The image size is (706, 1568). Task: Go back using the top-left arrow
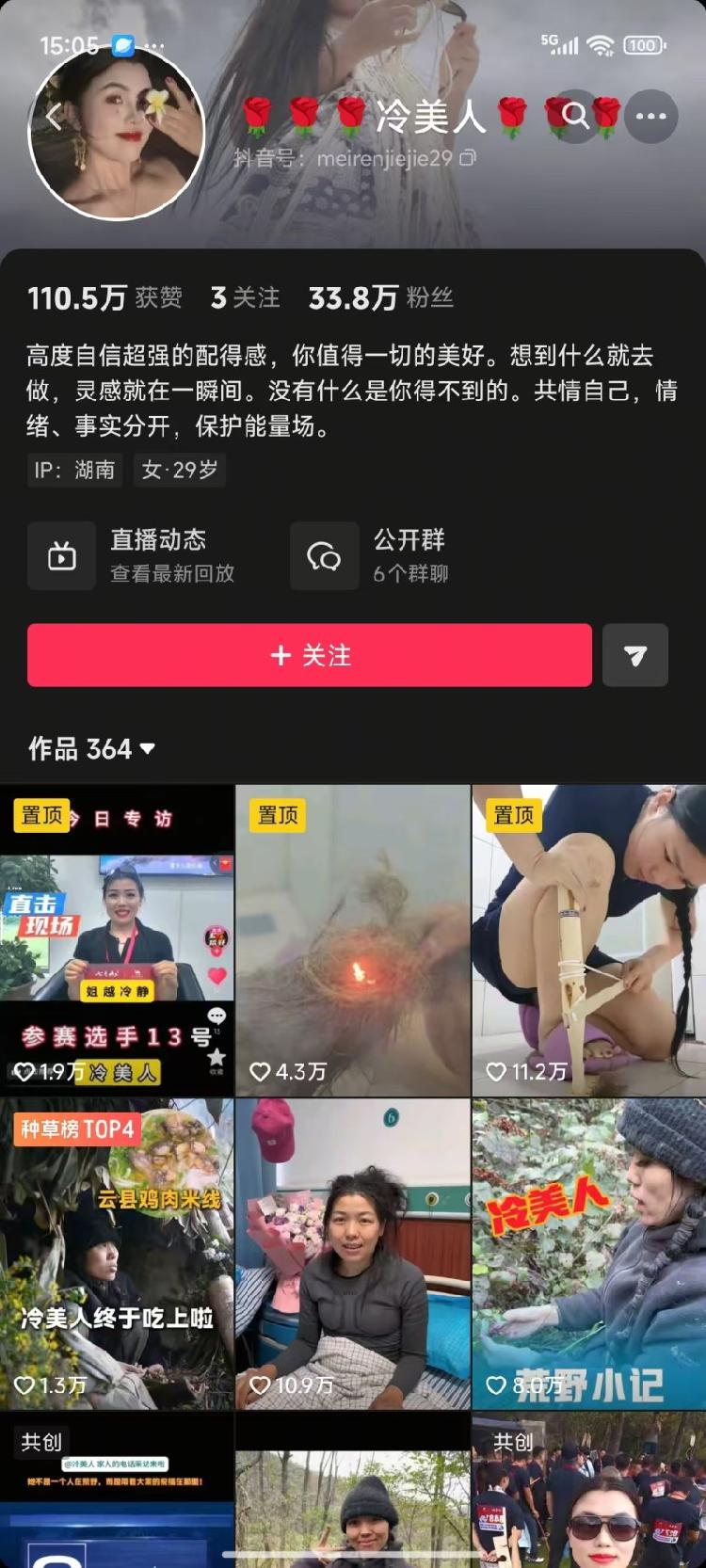(x=54, y=117)
